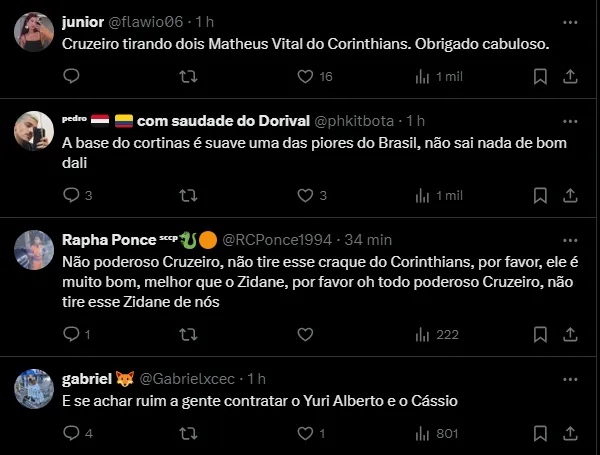Viewport: 600px width, 455px height.
Task: Like junior's tweet about Matheus Vital
Action: point(306,76)
